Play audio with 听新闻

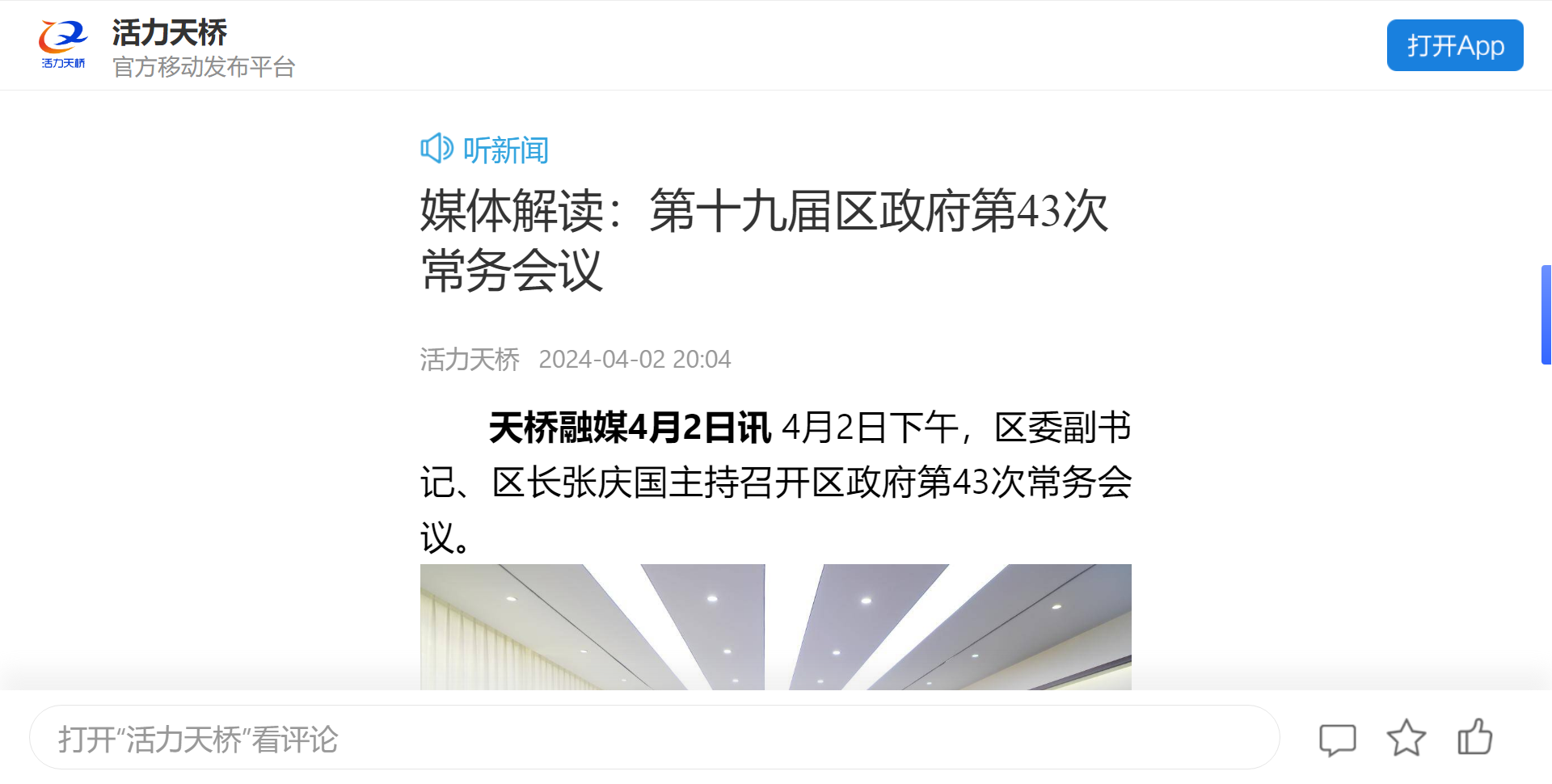tap(485, 150)
